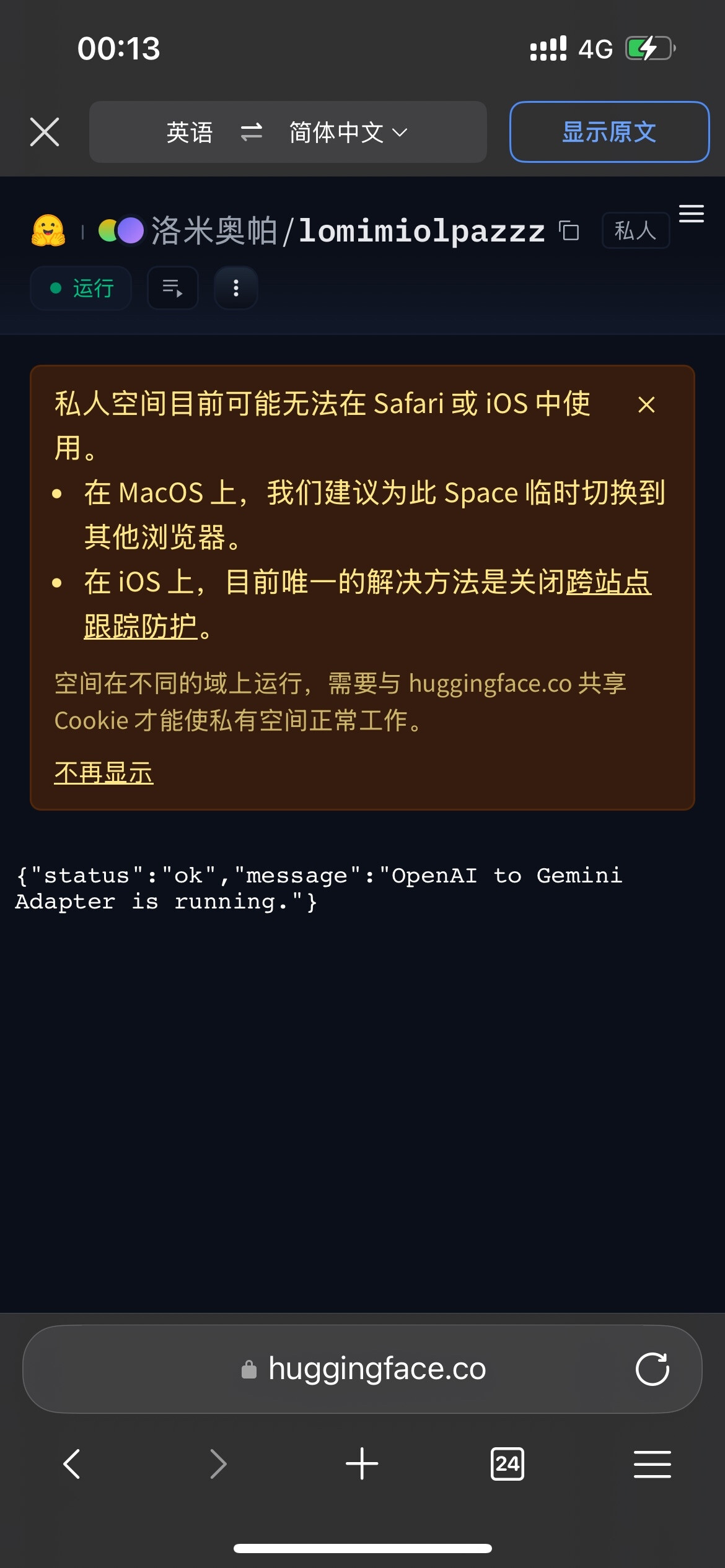
Task: Copy the space name
Action: point(569,231)
